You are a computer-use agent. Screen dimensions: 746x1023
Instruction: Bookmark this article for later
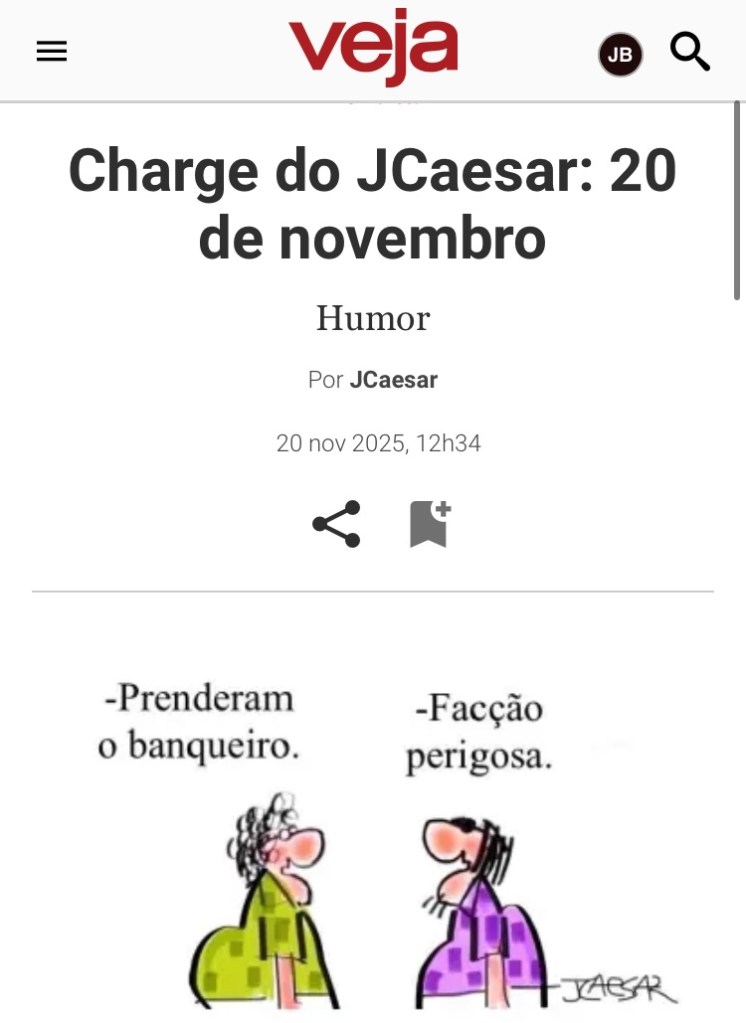(x=430, y=524)
